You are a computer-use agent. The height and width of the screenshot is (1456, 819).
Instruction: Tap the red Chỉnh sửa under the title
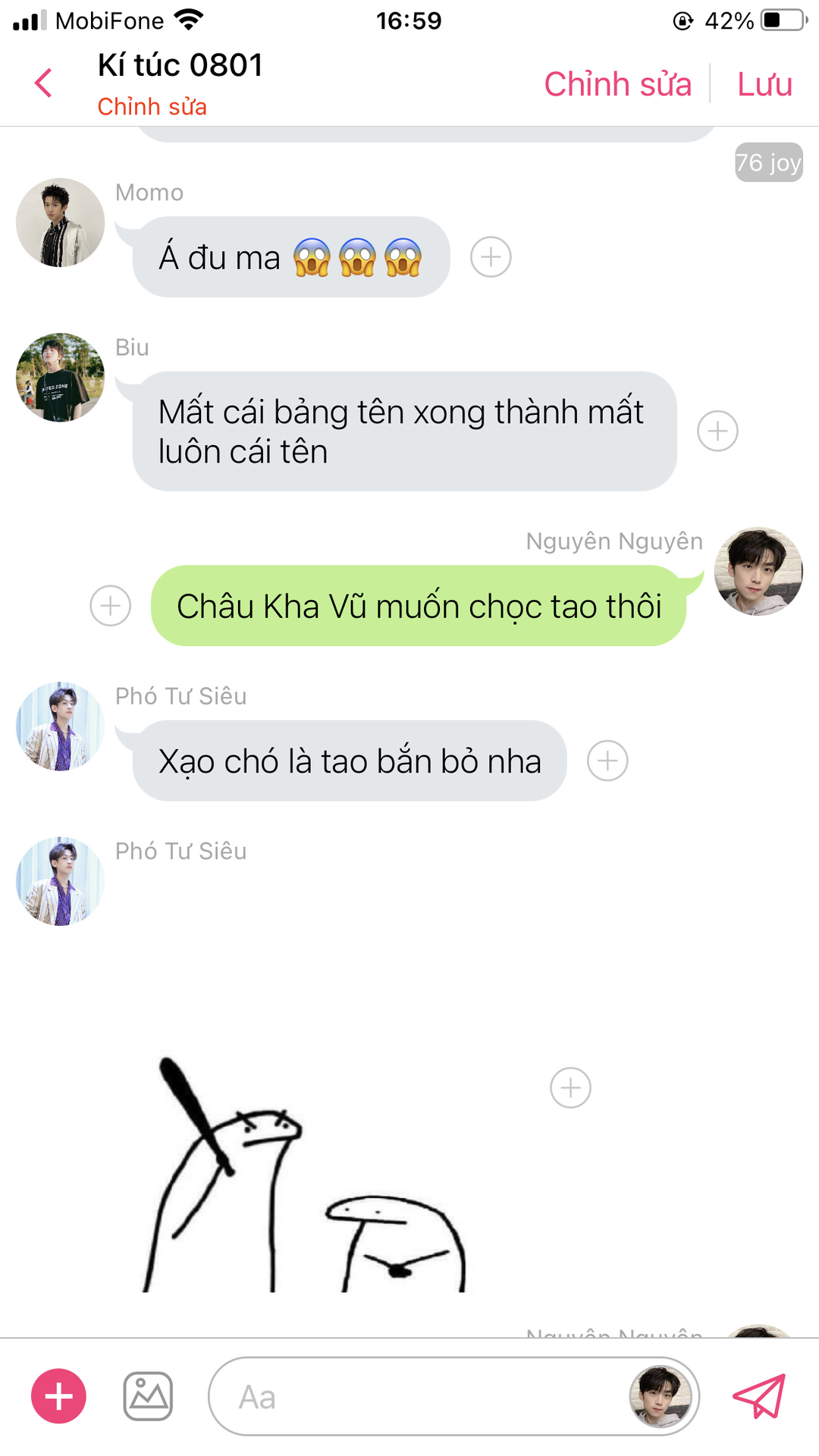[x=152, y=107]
